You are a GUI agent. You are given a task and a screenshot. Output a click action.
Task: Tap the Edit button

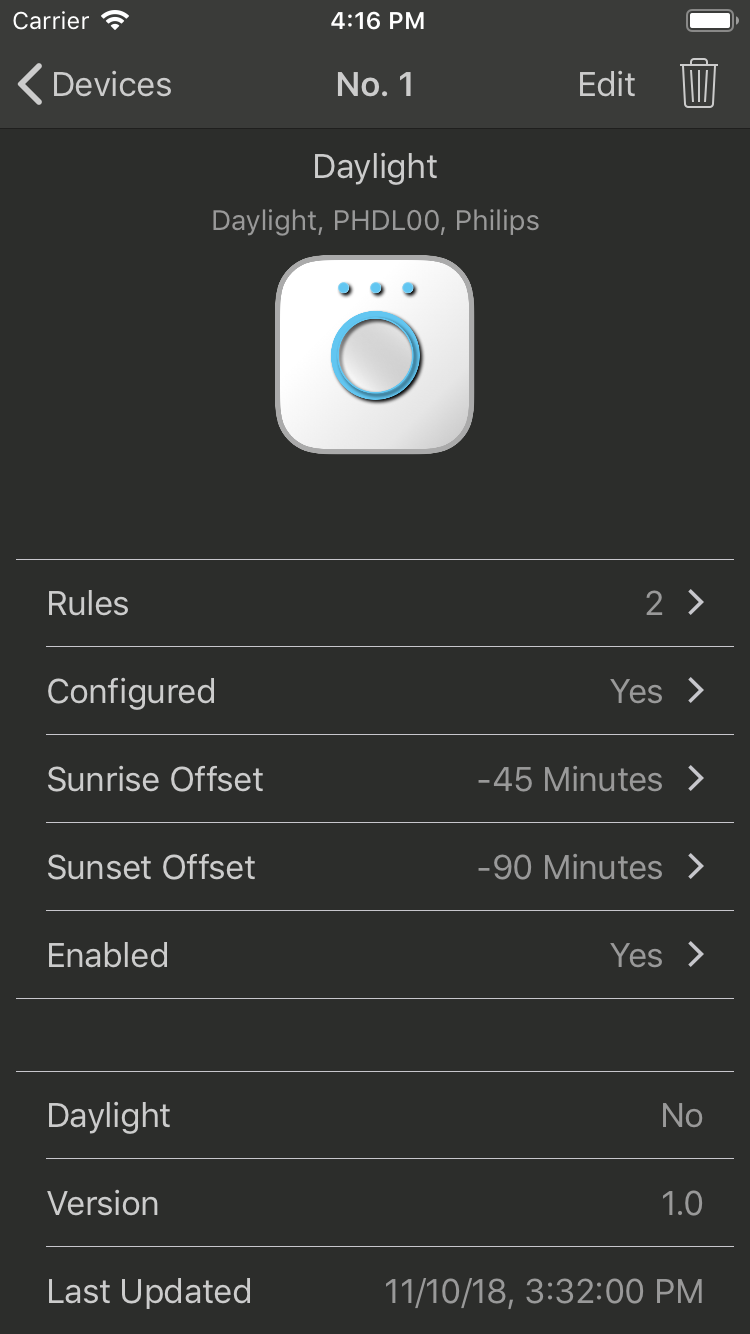[606, 85]
